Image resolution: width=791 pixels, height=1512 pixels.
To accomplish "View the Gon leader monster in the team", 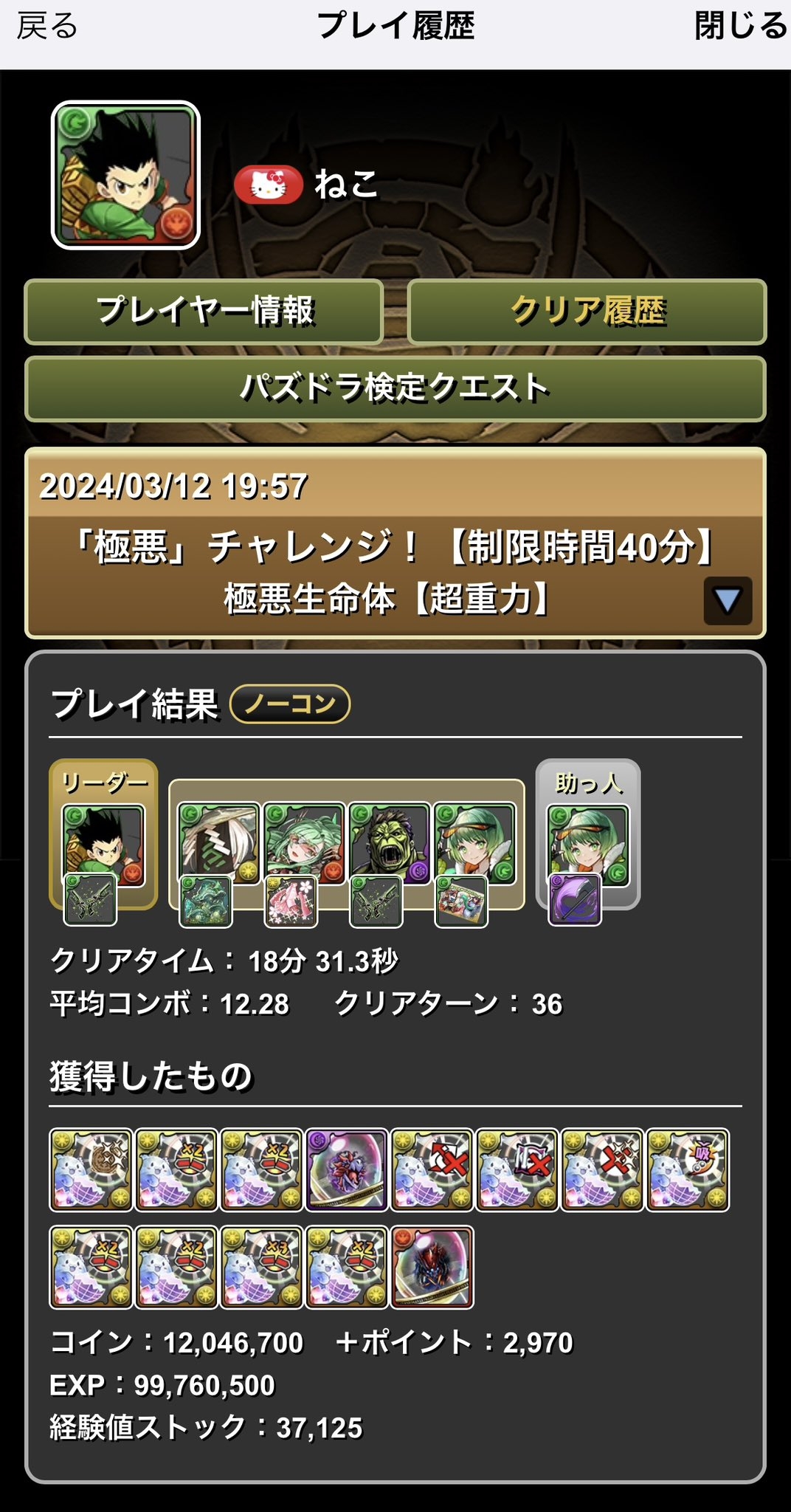I will (x=104, y=844).
